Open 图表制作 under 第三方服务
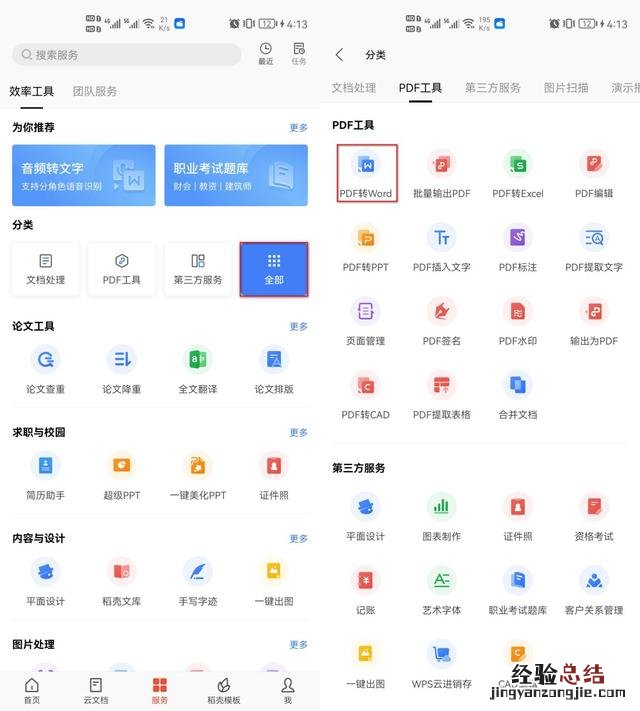Viewport: 640px width, 711px height. tap(442, 516)
